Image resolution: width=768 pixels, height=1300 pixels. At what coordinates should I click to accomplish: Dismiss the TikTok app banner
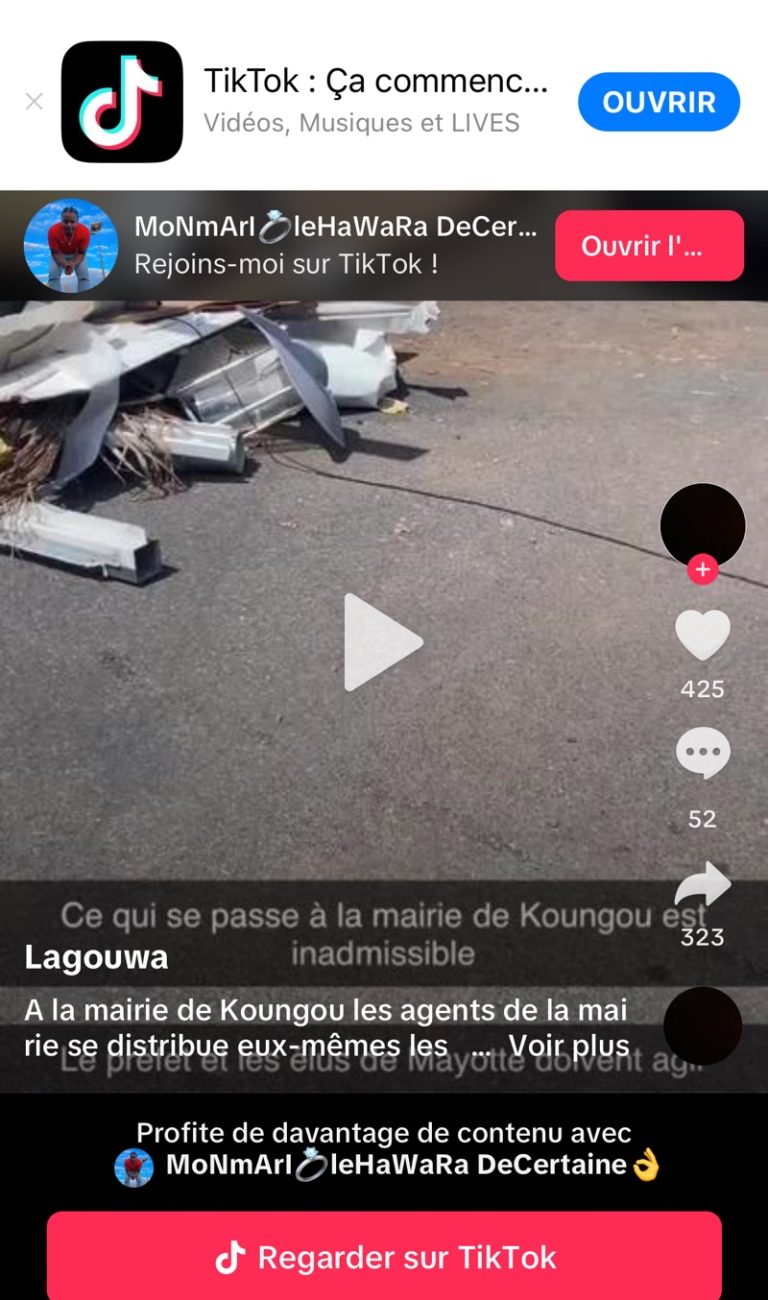(x=34, y=102)
